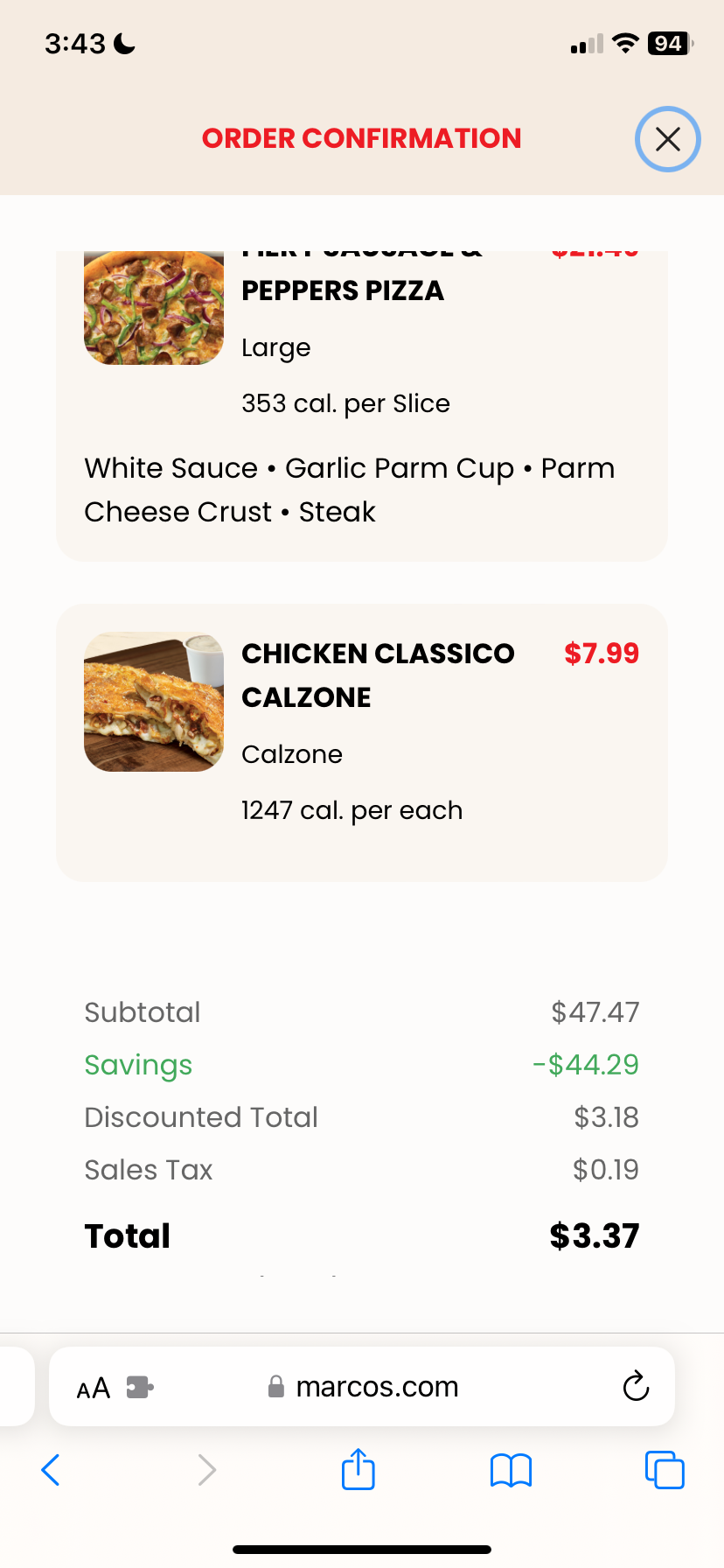This screenshot has width=724, height=1568.
Task: Open the Safari reader and text size menu
Action: pos(94,1389)
